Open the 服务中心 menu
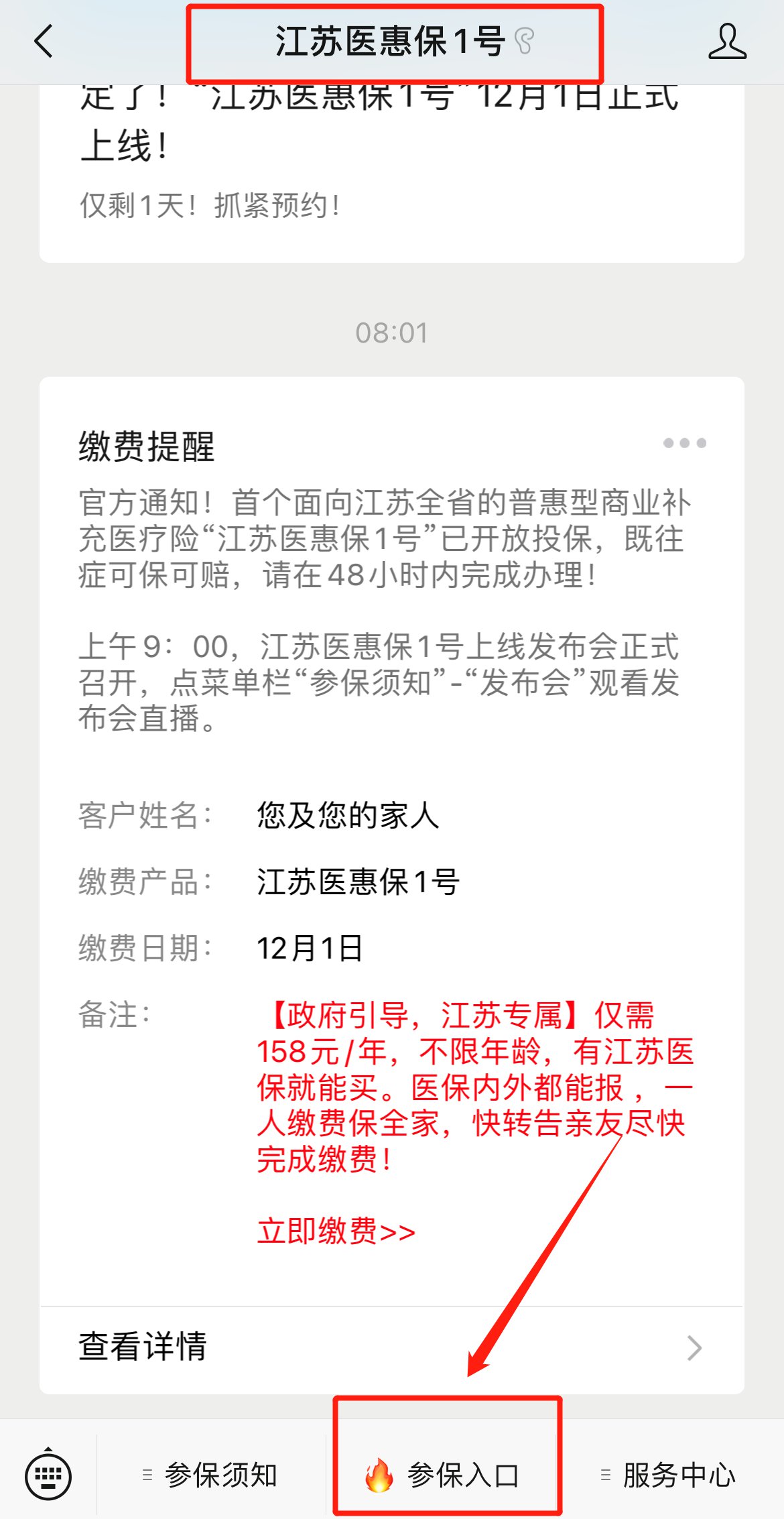The image size is (784, 1519). click(x=670, y=1475)
